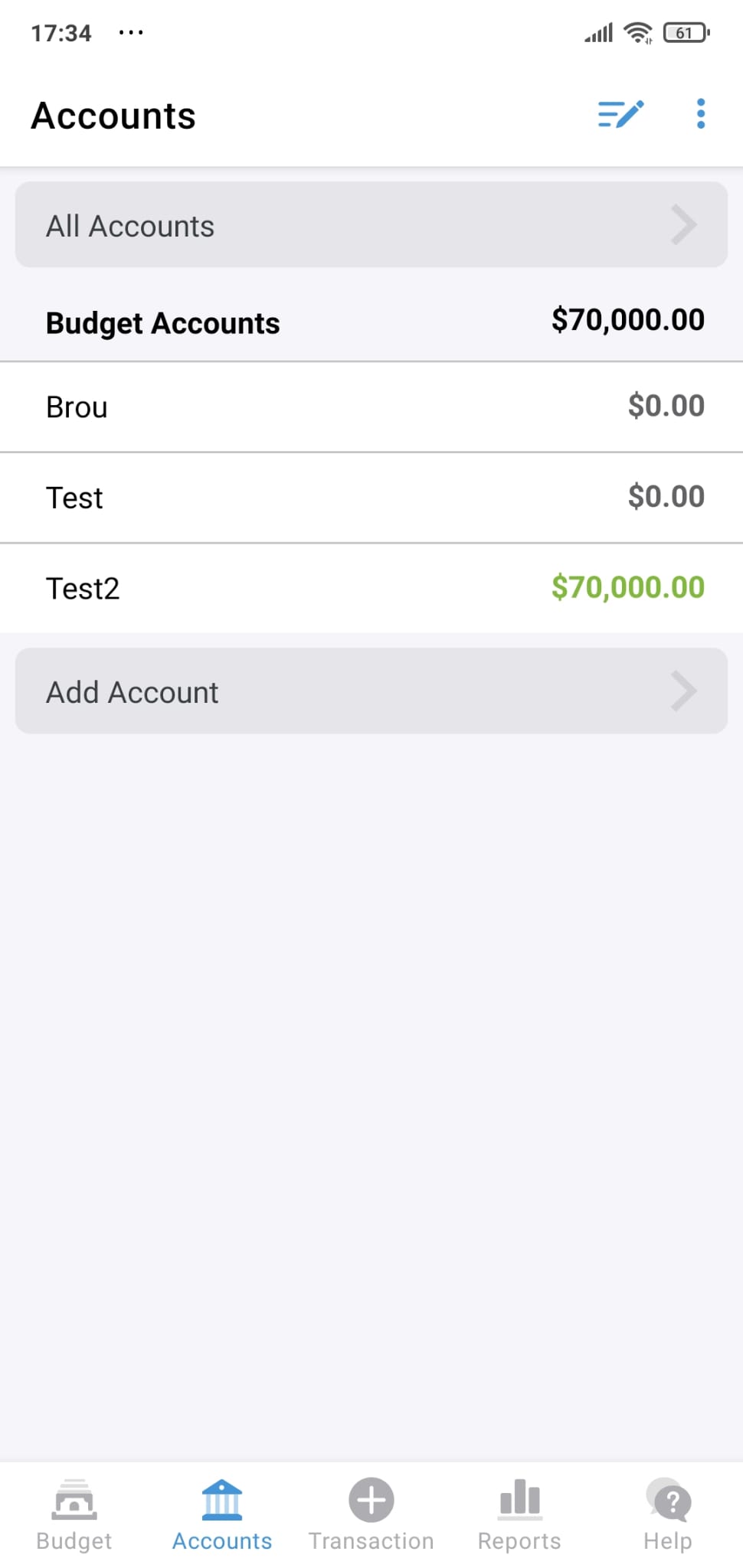Switch to the Budget tab
Viewport: 743px width, 1568px height.
[x=74, y=1515]
